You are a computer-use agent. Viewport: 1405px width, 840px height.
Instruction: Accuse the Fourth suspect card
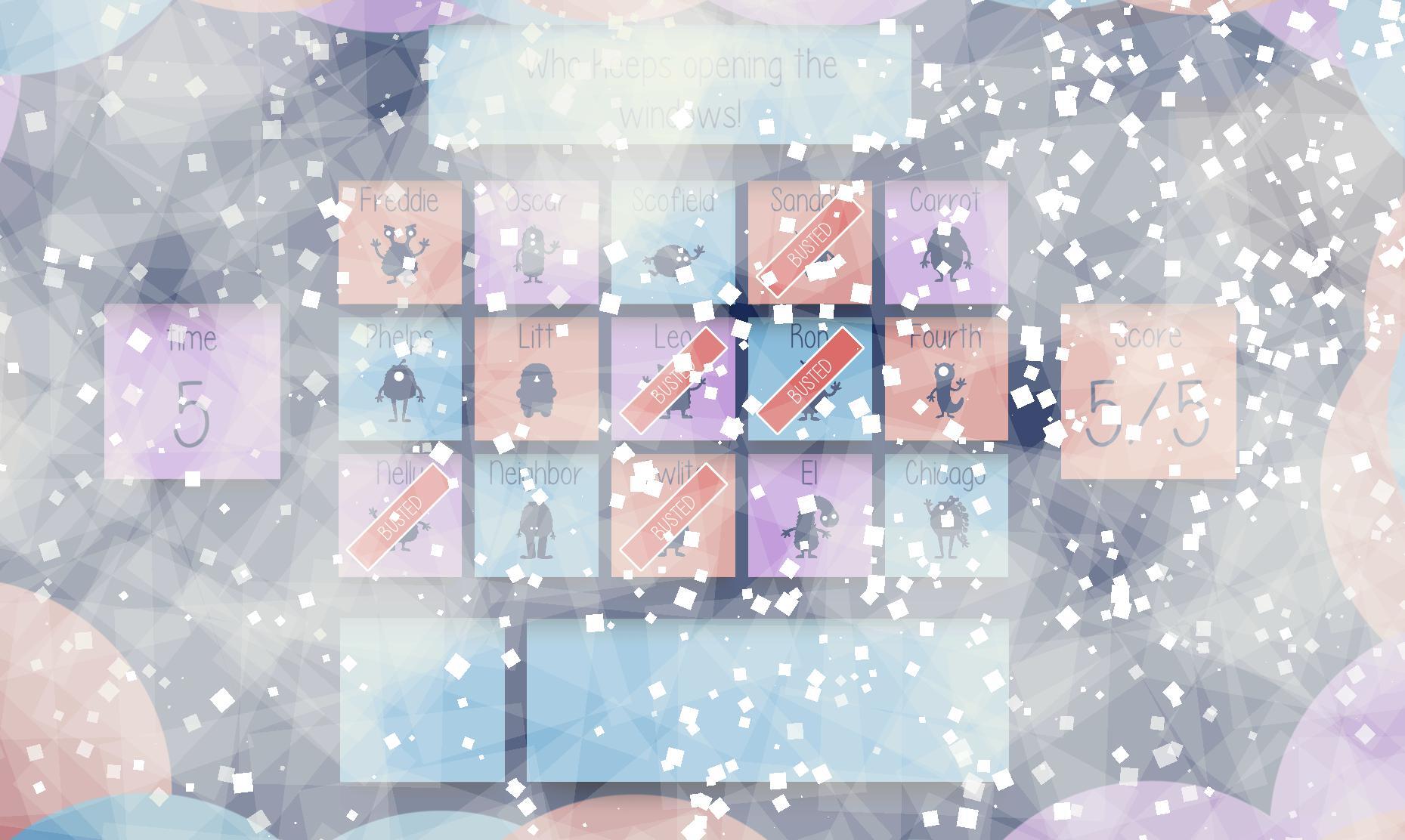(945, 379)
